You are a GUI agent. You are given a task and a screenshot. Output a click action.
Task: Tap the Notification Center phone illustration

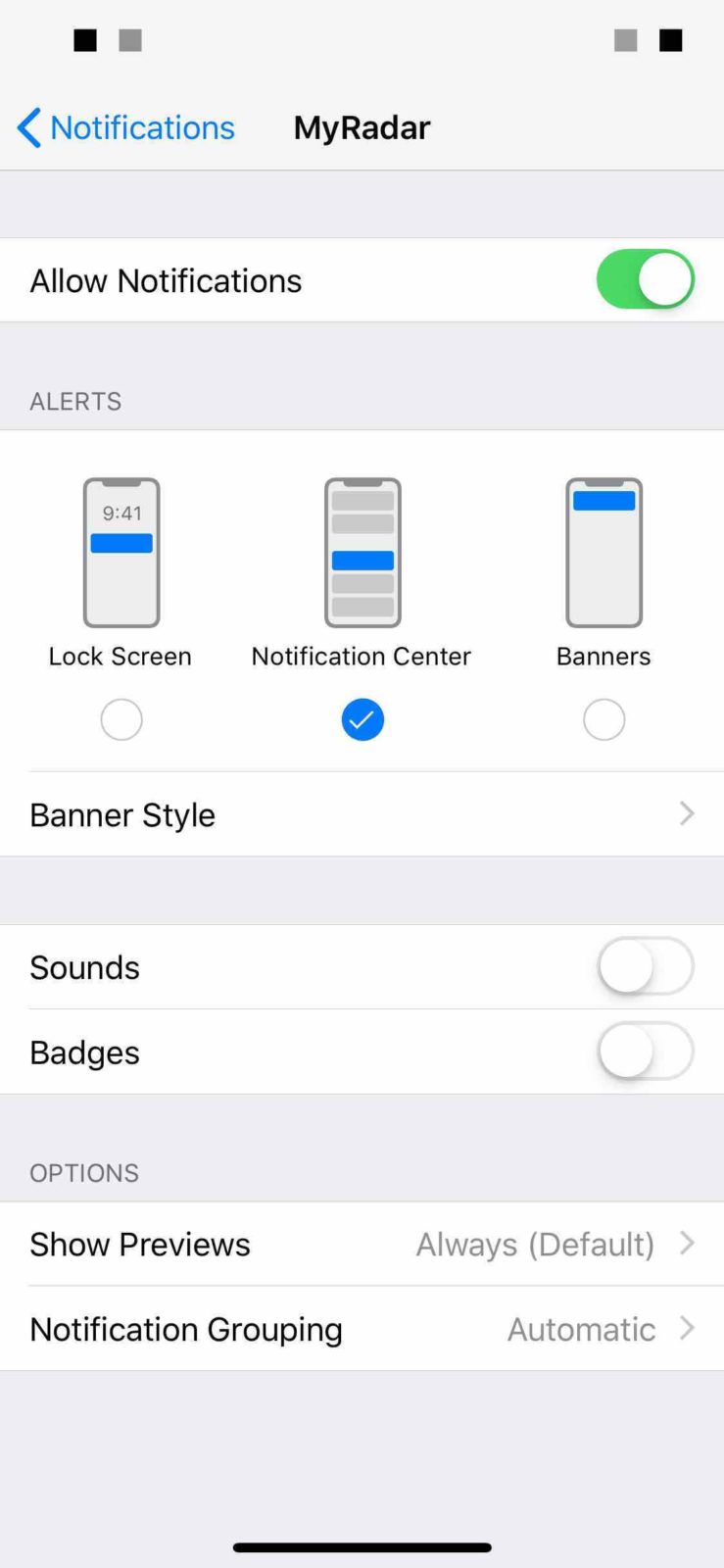362,552
